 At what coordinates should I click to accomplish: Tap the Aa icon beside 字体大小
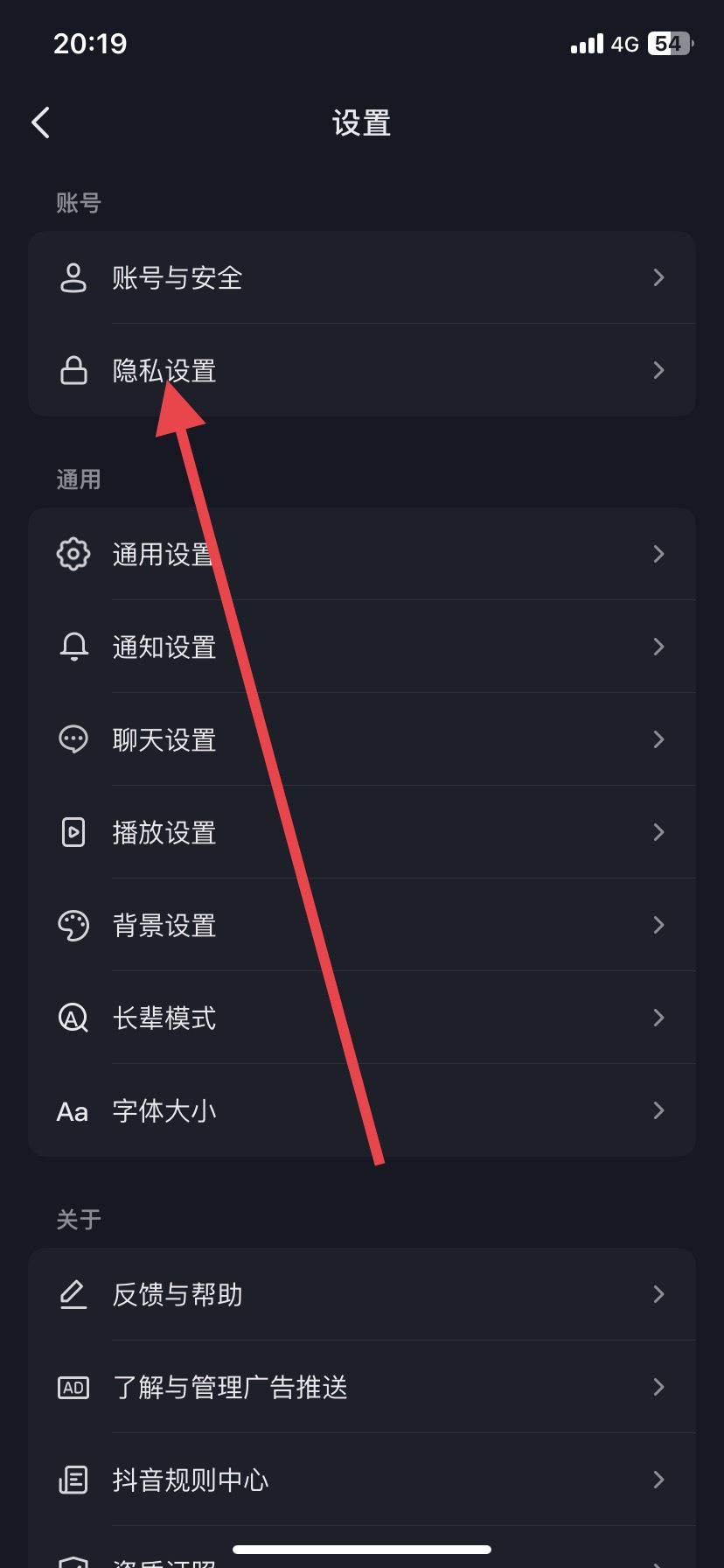pos(73,1110)
